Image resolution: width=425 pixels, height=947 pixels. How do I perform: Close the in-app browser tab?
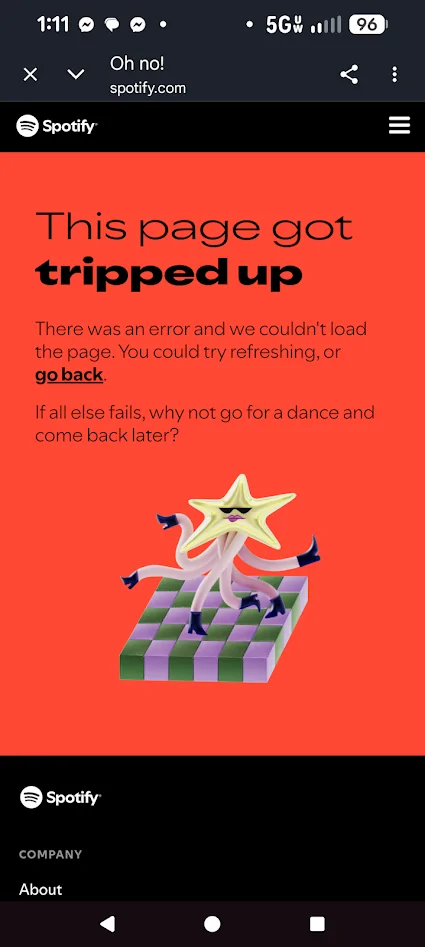tap(30, 74)
